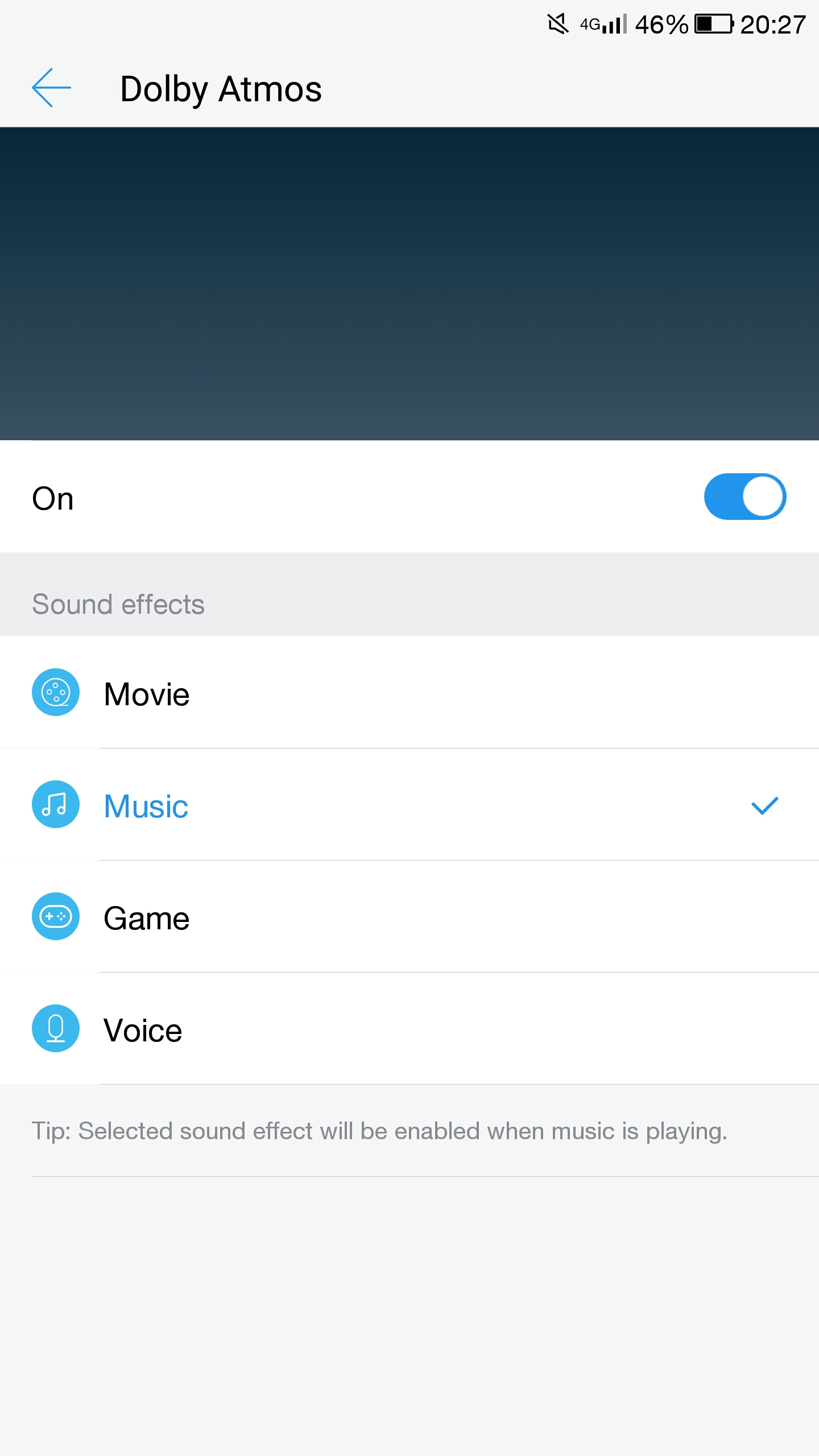Go back using the arrow icon

(51, 88)
